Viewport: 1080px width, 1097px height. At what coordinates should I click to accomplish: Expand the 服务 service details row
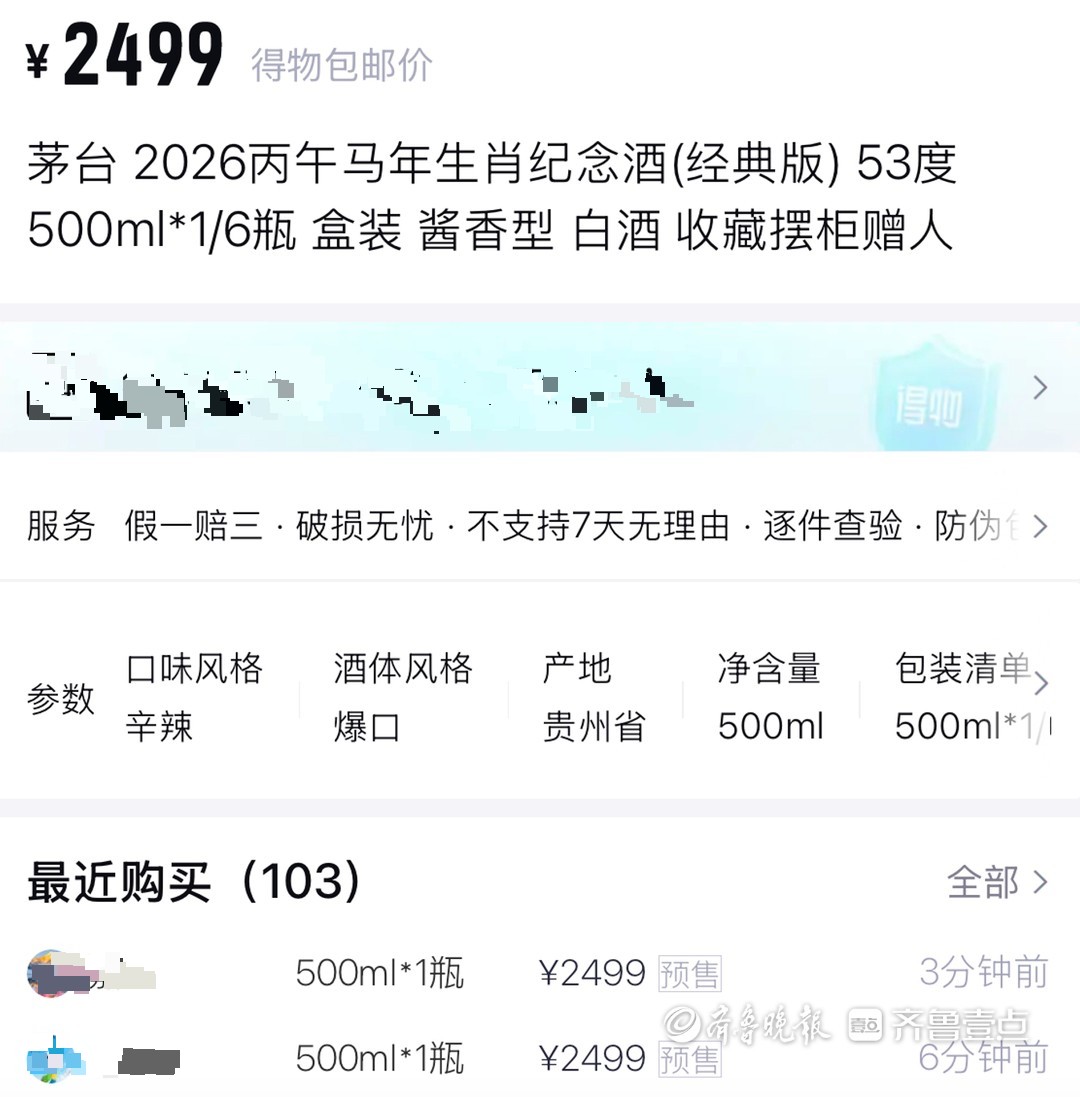(1040, 526)
